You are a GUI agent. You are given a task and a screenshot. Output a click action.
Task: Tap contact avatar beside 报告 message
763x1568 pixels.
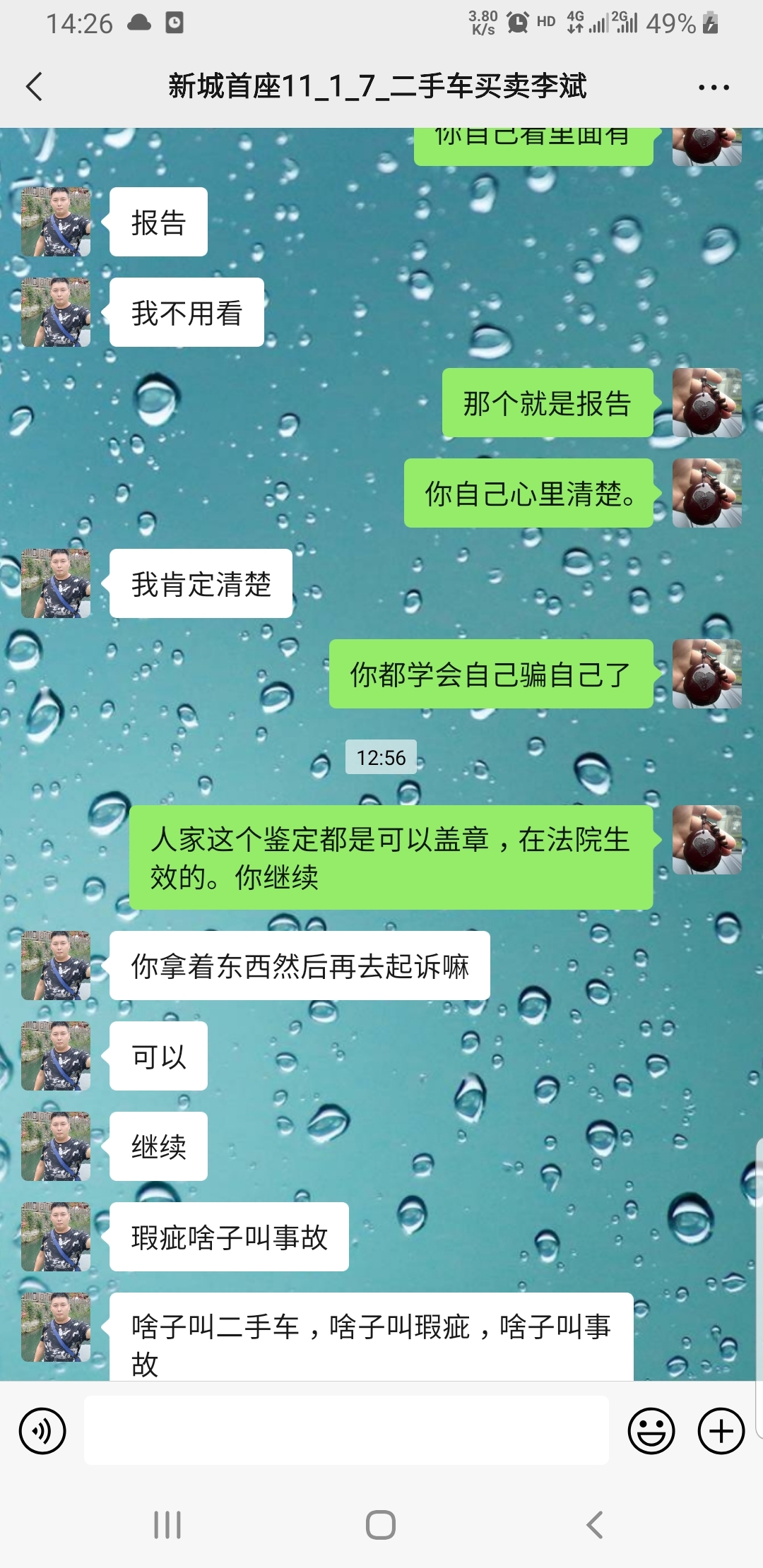tap(56, 222)
